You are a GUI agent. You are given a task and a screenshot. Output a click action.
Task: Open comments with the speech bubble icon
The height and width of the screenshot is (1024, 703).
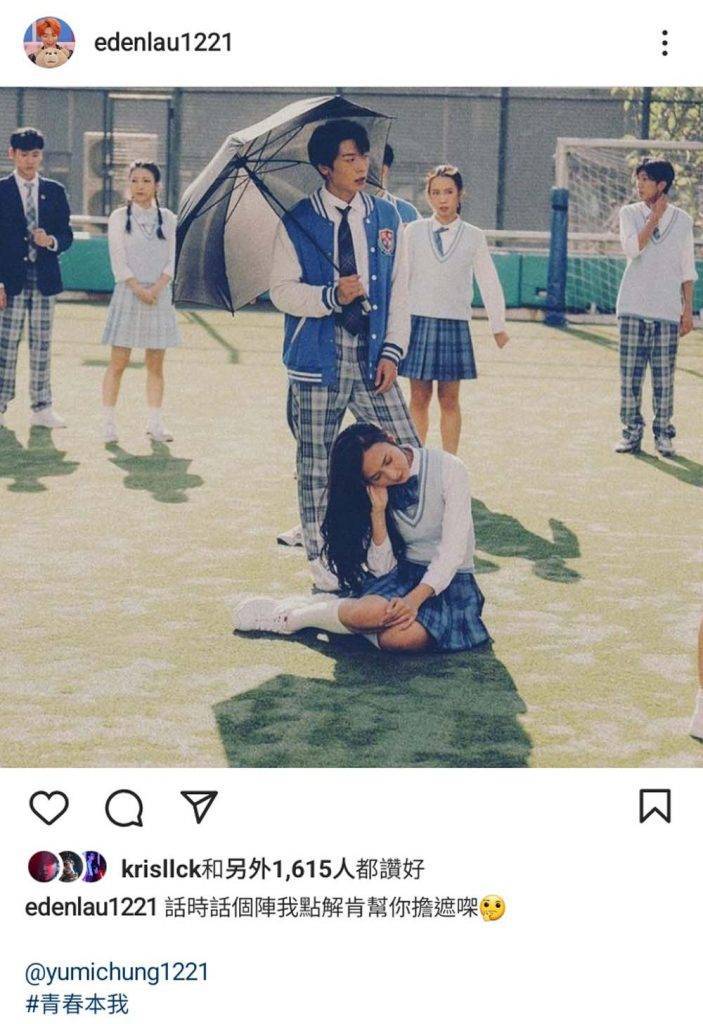point(123,808)
